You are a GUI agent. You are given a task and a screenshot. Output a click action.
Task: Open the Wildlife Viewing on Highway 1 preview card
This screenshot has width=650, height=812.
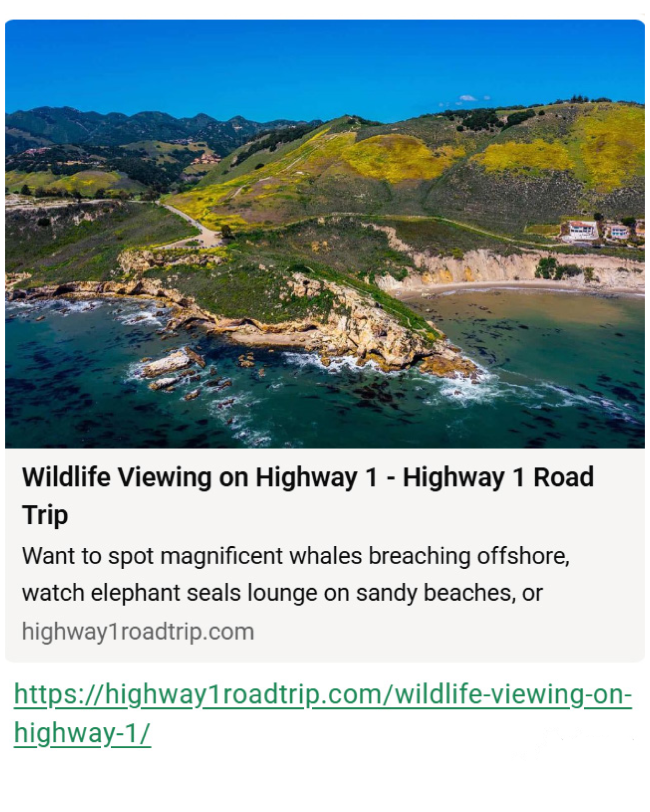pyautogui.click(x=325, y=341)
